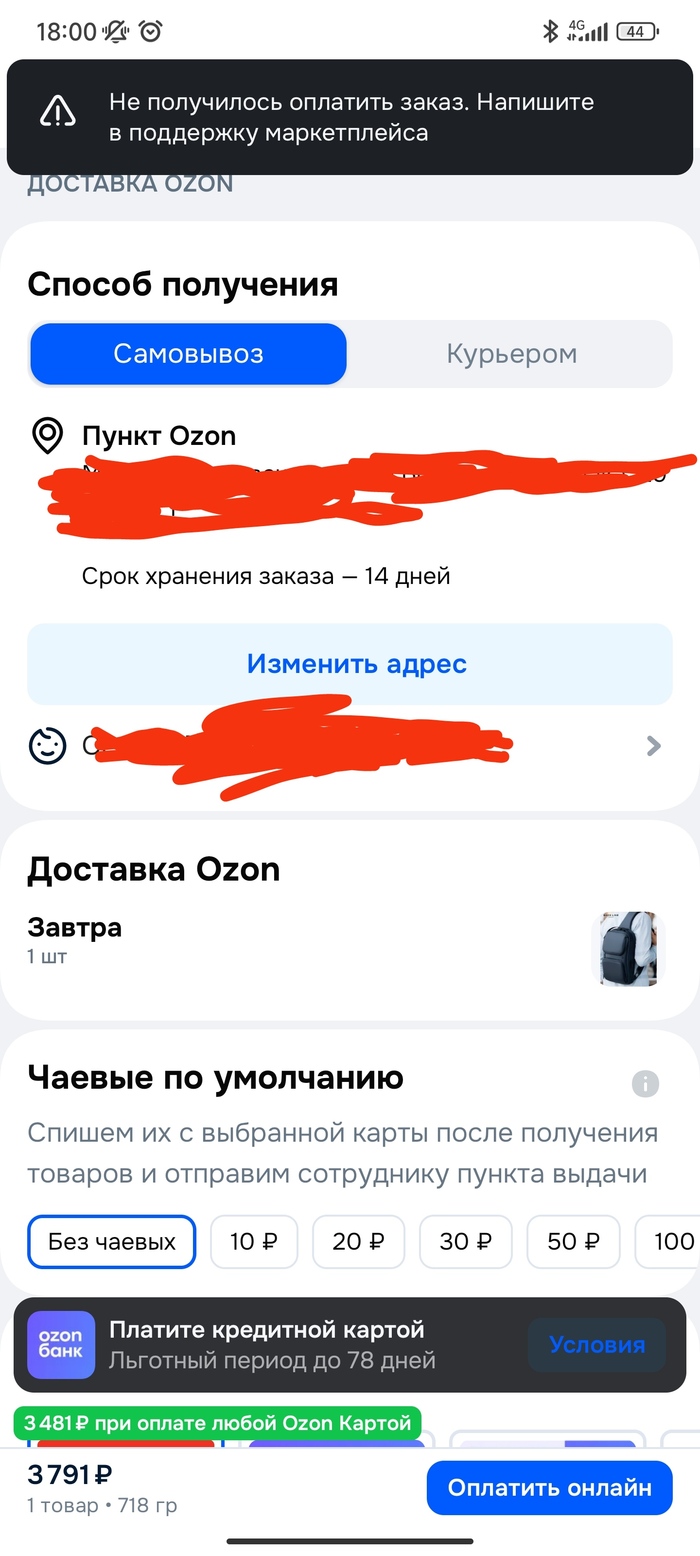Choose the Без чаевых tip option
Image resolution: width=700 pixels, height=1556 pixels.
pos(112,1242)
